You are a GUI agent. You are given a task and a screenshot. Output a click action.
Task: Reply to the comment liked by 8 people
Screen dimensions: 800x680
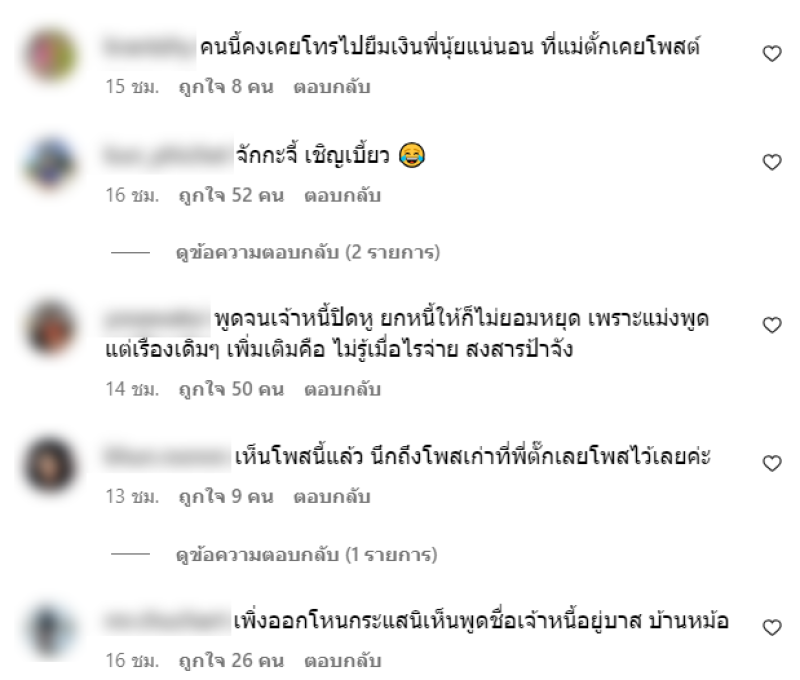tap(331, 87)
